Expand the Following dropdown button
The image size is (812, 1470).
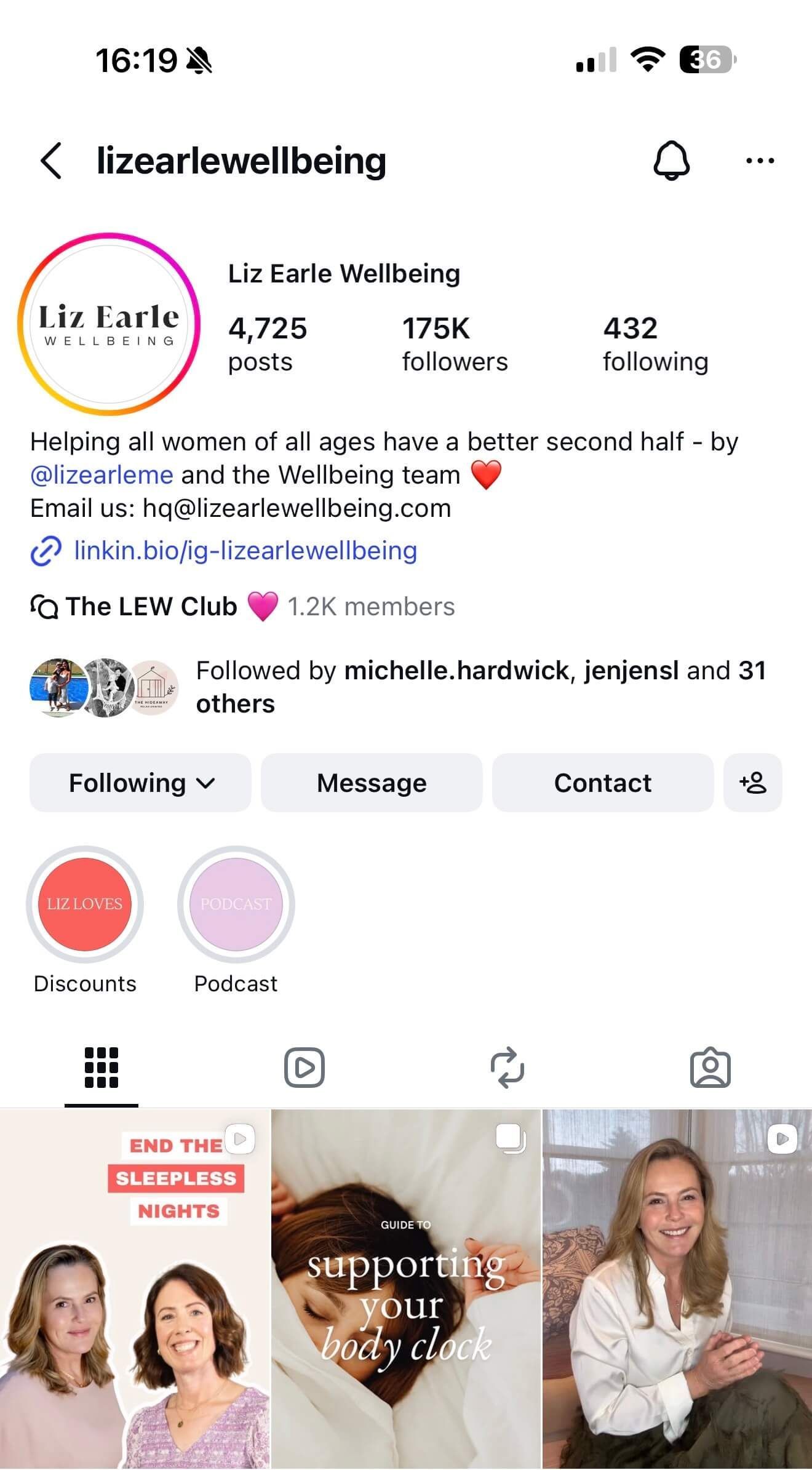coord(140,783)
